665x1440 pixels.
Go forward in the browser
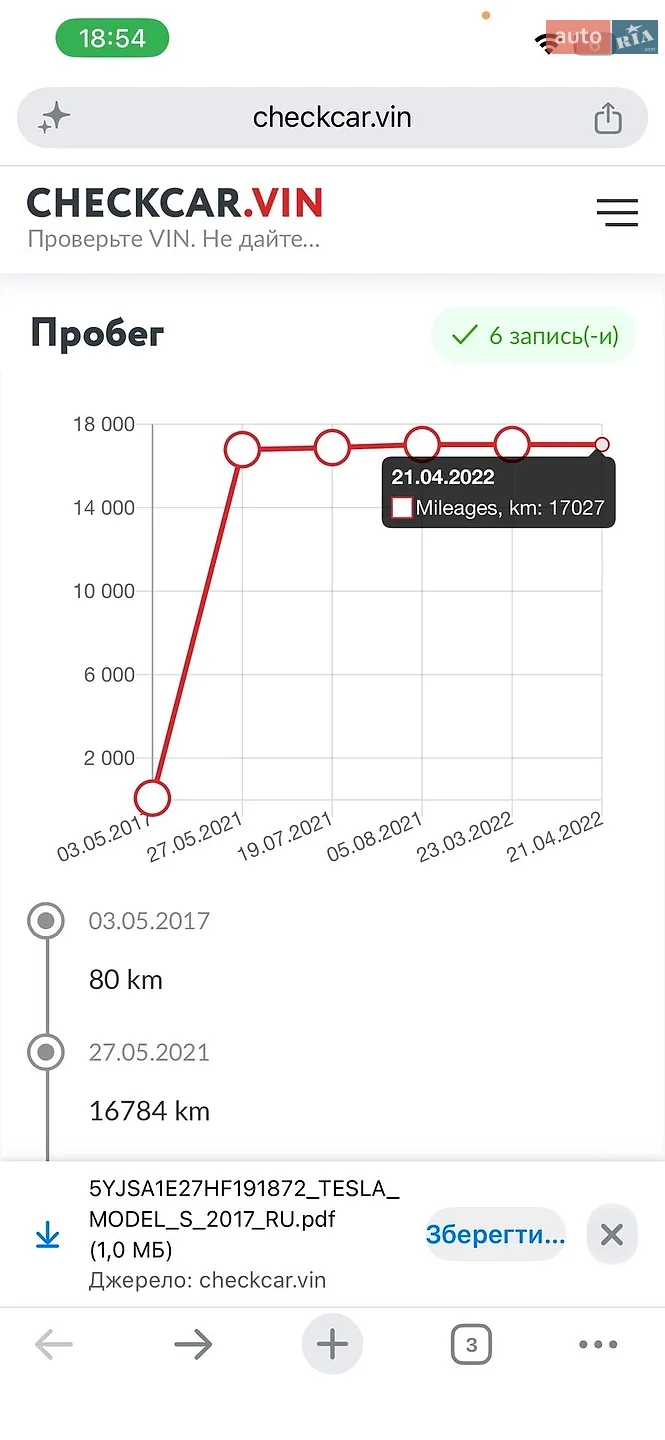[x=193, y=1345]
